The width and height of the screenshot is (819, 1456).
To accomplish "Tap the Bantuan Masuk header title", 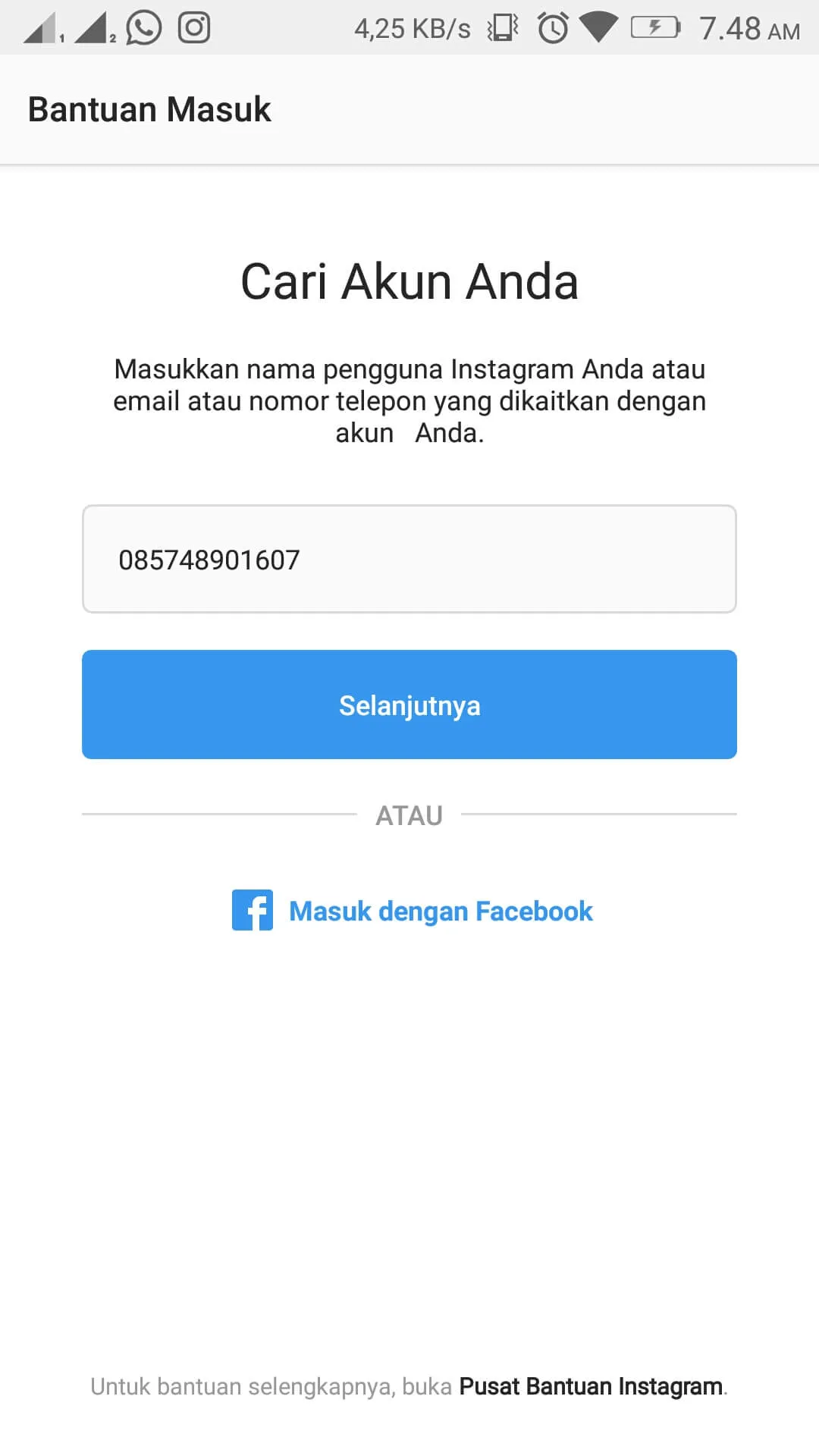I will [149, 108].
